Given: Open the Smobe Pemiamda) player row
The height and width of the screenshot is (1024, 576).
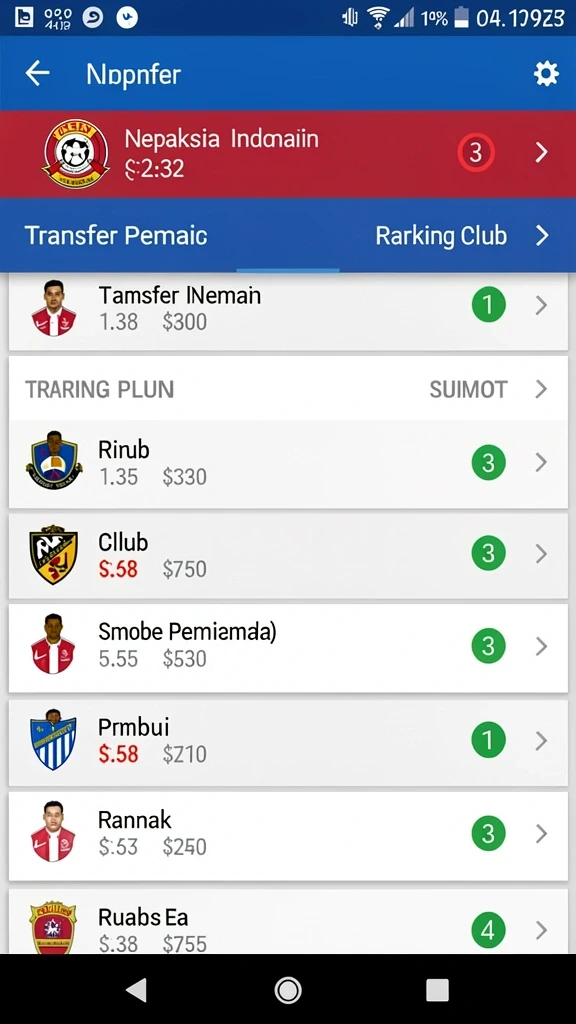Looking at the screenshot, I should [x=288, y=647].
